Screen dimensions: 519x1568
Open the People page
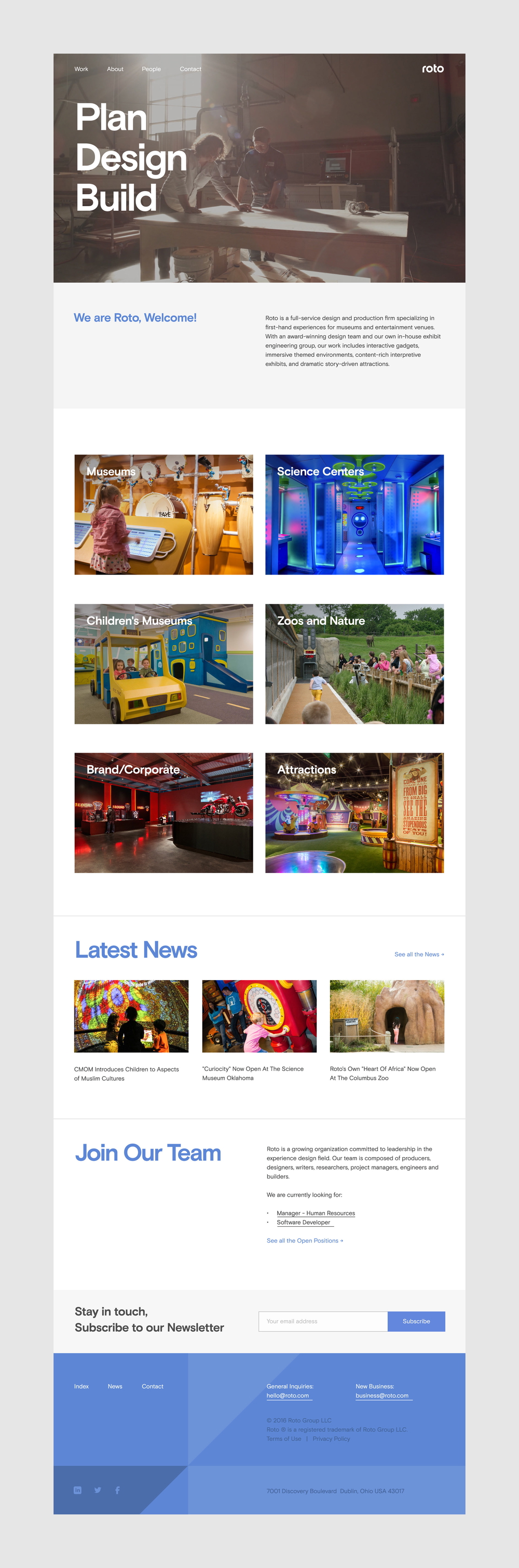151,70
